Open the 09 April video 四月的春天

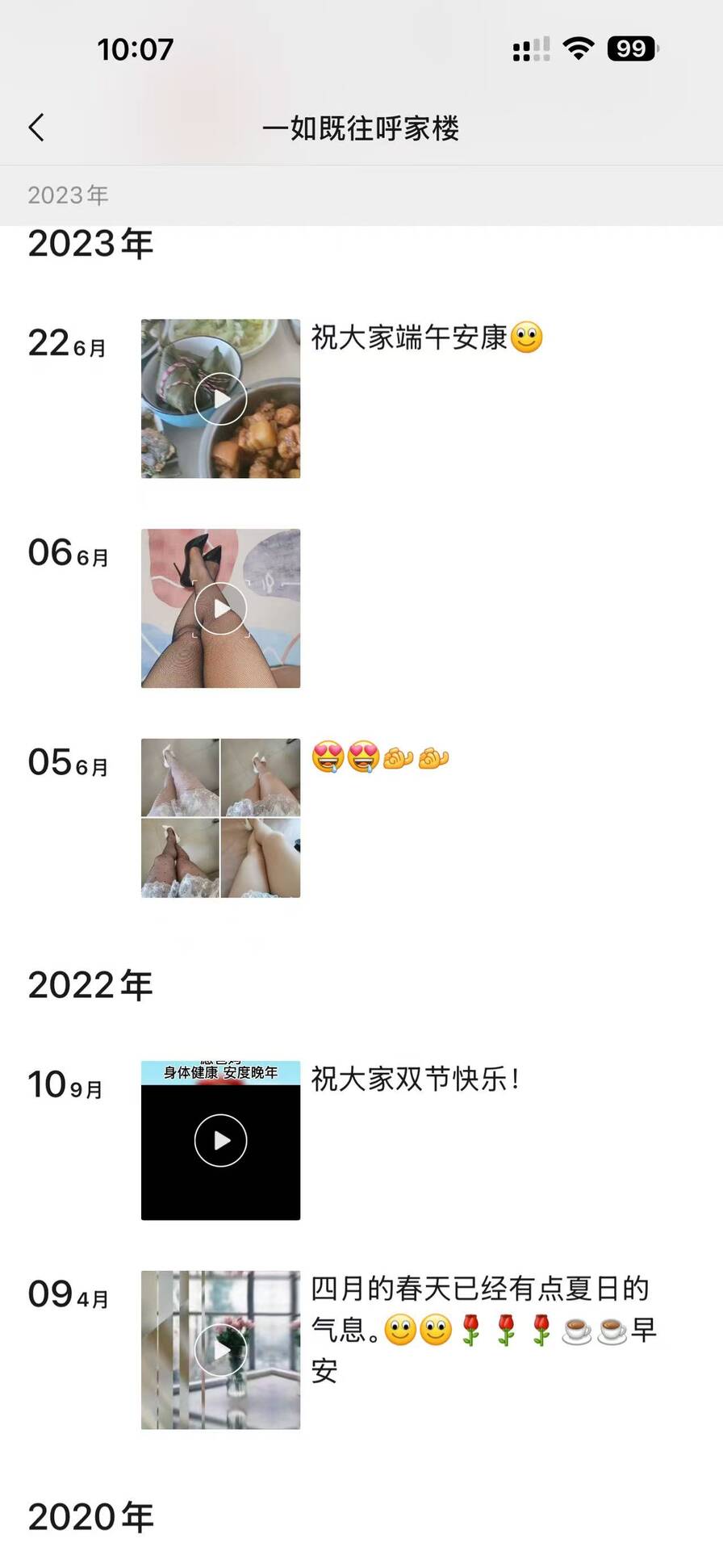coord(220,1350)
